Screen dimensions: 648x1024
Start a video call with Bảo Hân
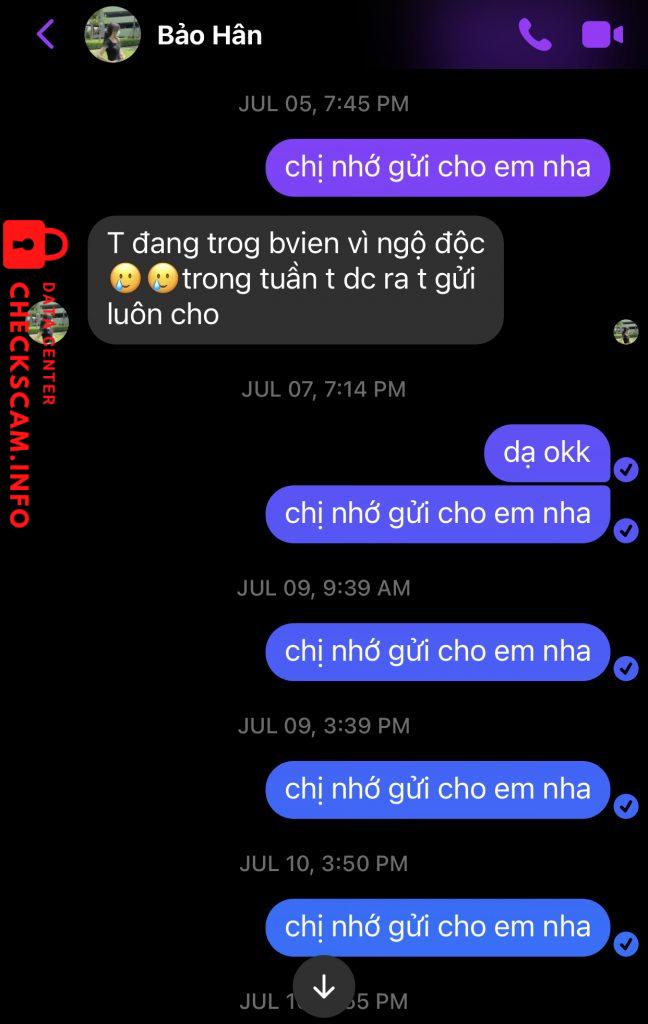(x=602, y=35)
